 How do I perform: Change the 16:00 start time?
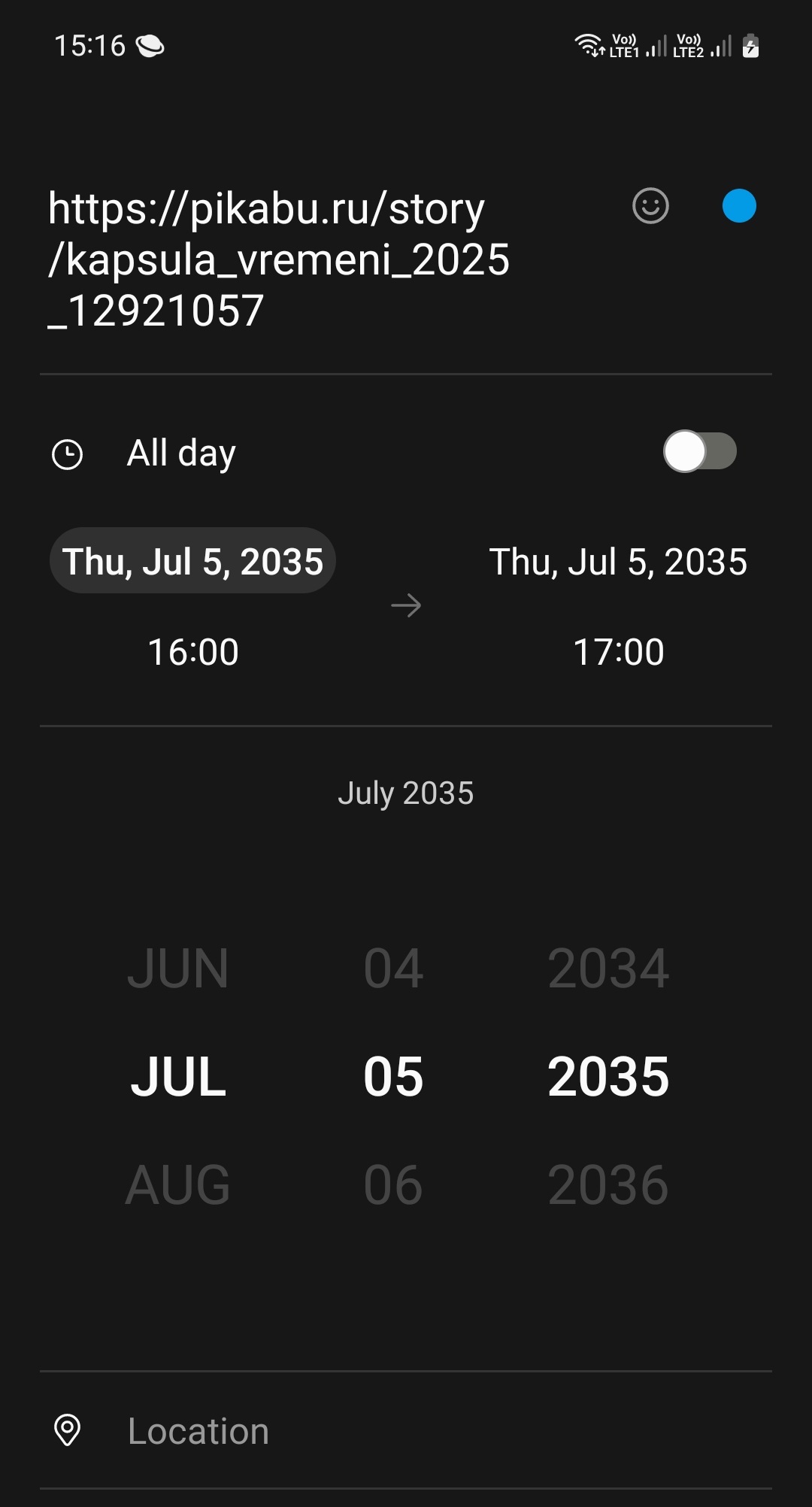[x=193, y=651]
